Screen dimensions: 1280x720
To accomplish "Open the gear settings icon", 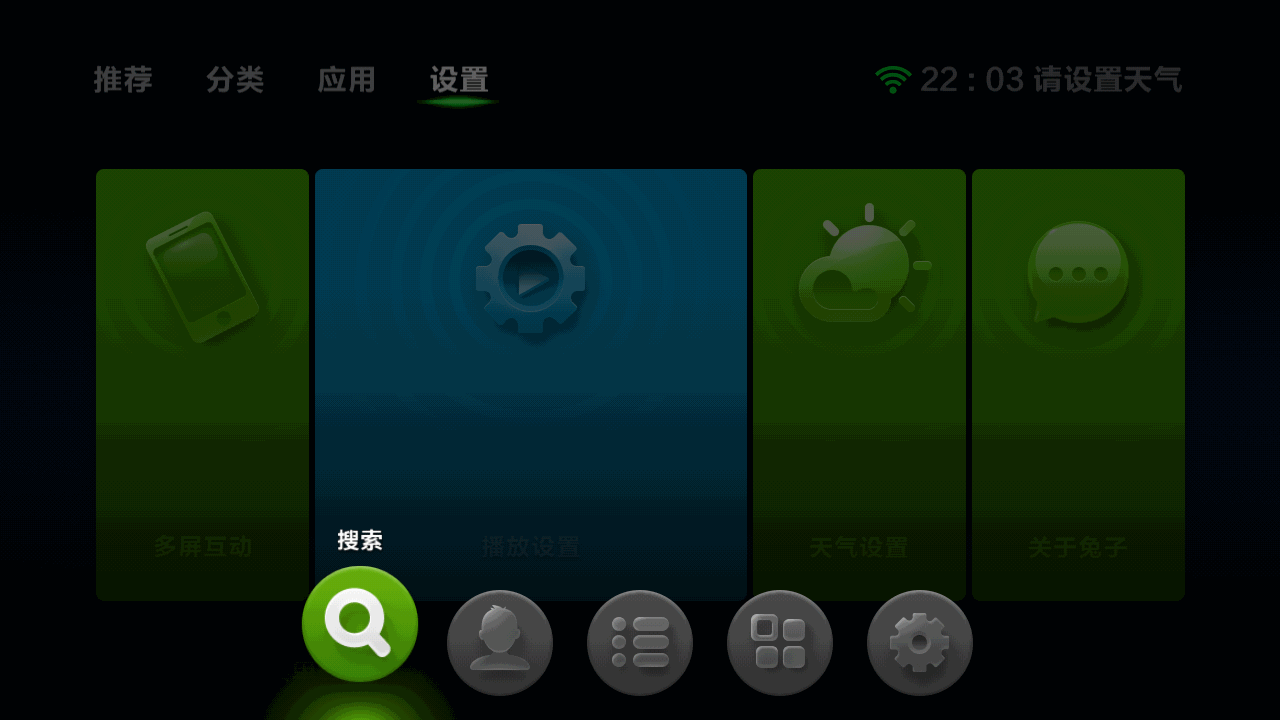I will coord(919,643).
